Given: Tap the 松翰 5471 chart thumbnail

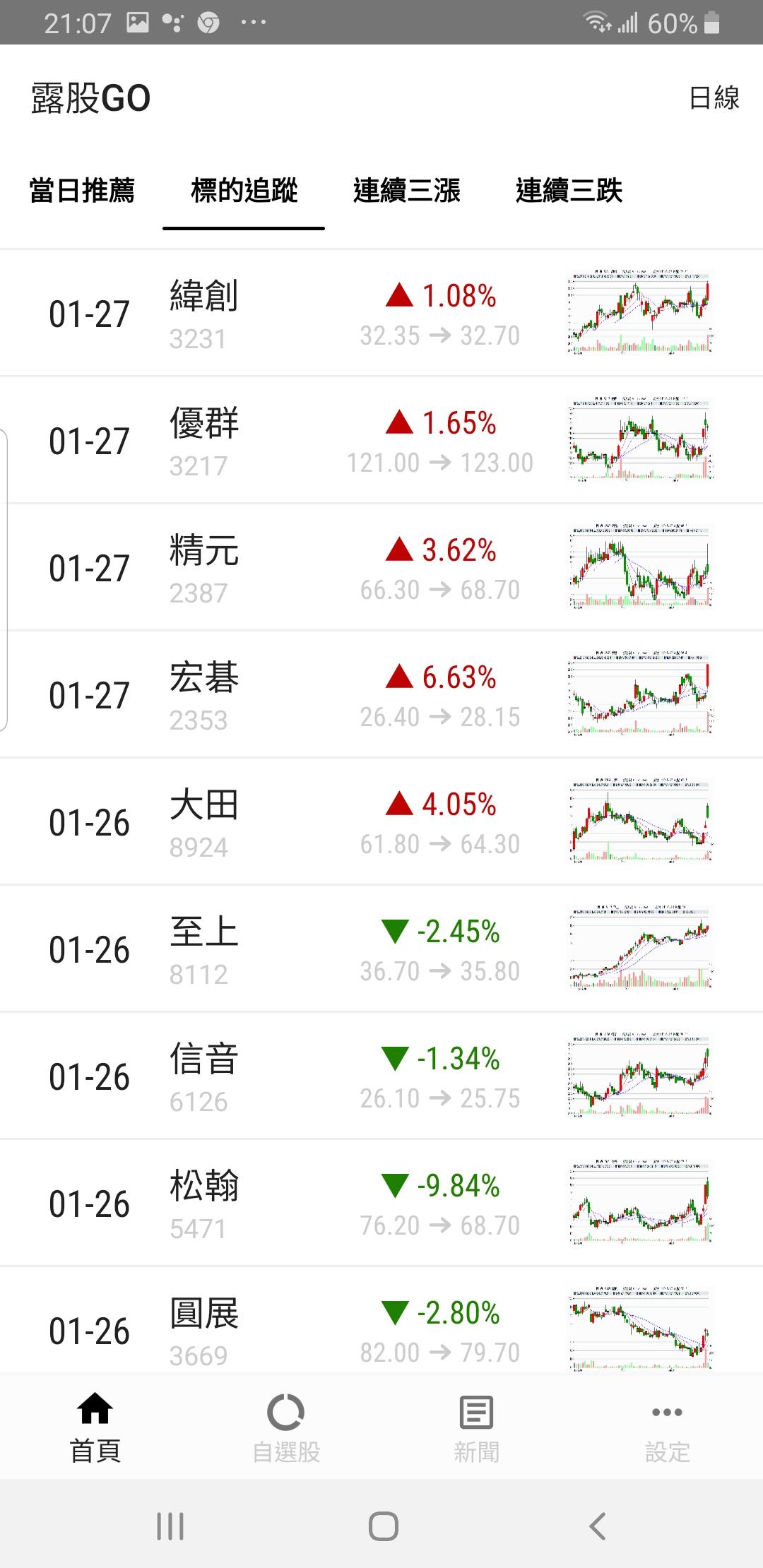Looking at the screenshot, I should pos(640,1202).
